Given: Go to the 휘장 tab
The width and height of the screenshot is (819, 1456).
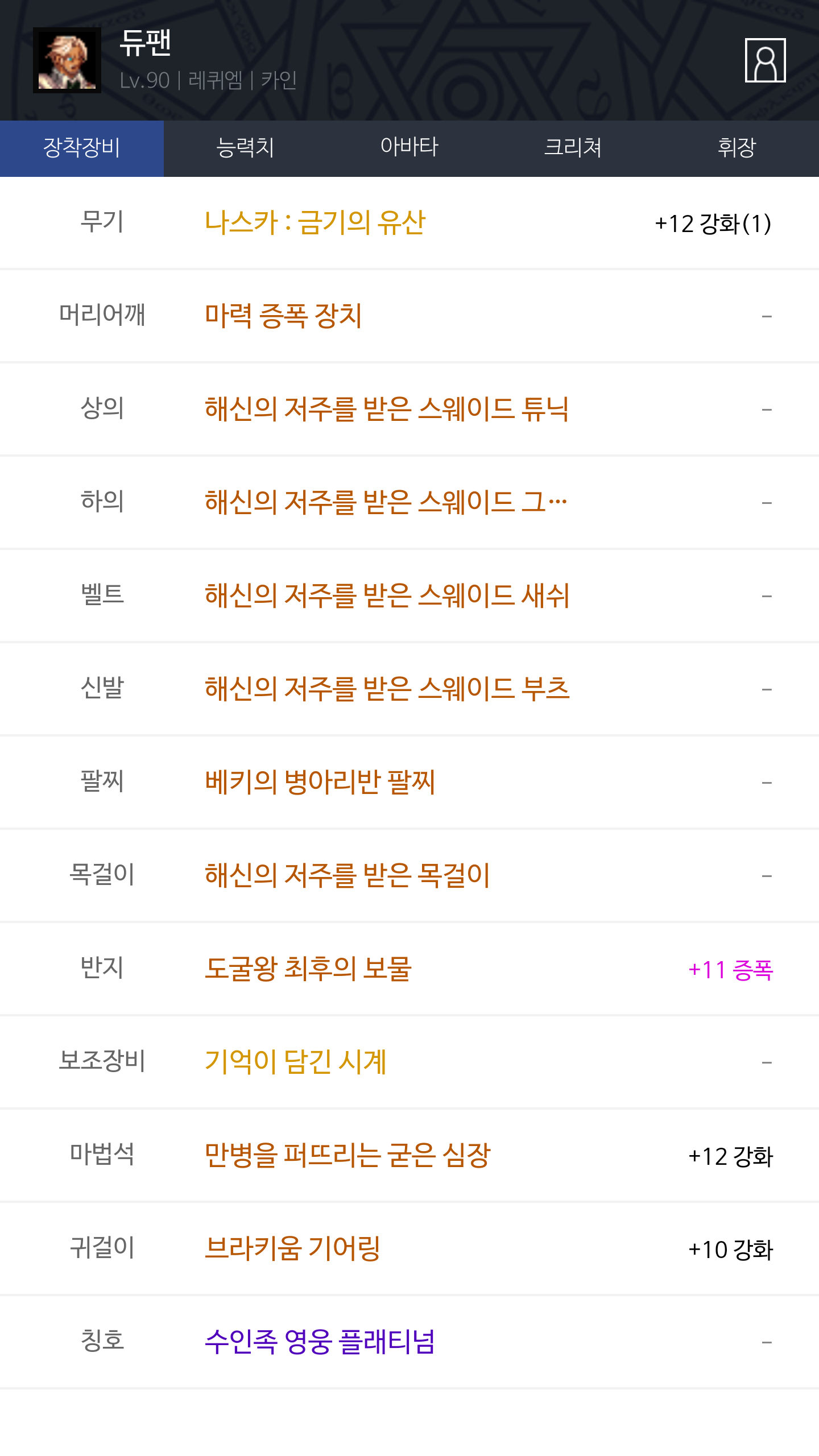Looking at the screenshot, I should (x=737, y=148).
